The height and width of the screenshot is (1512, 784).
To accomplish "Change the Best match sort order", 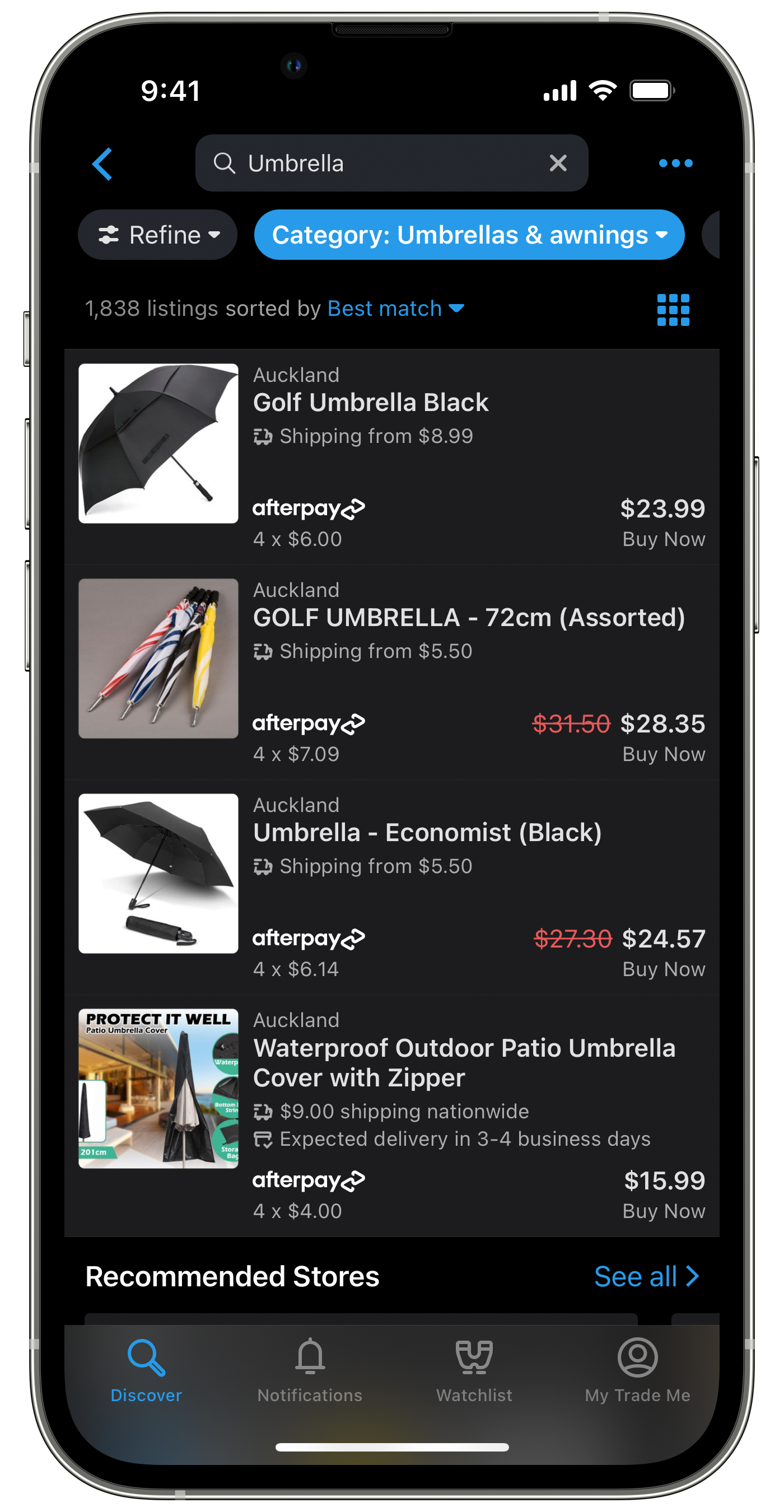I will click(x=395, y=308).
